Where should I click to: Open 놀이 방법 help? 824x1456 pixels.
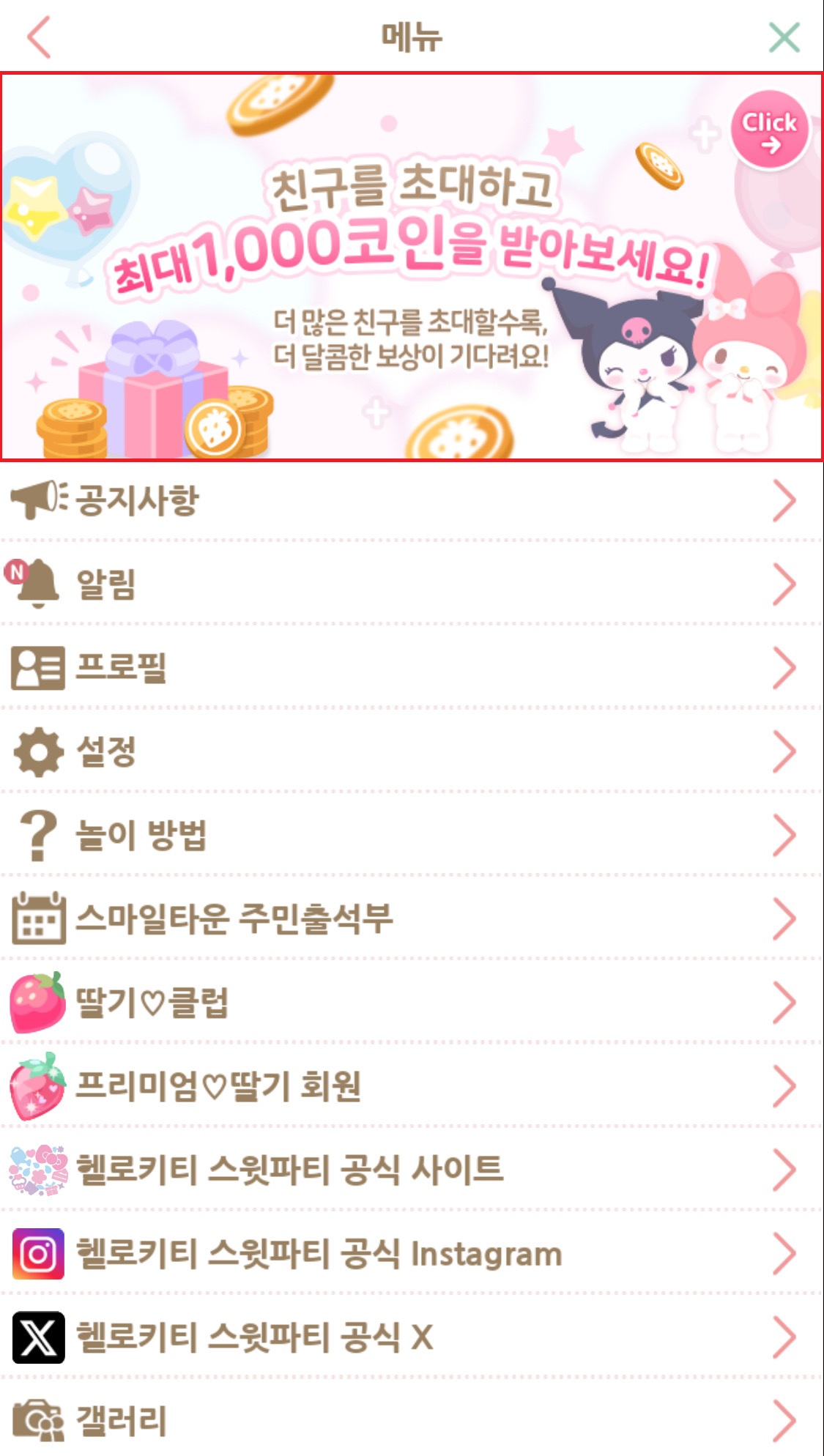(412, 835)
